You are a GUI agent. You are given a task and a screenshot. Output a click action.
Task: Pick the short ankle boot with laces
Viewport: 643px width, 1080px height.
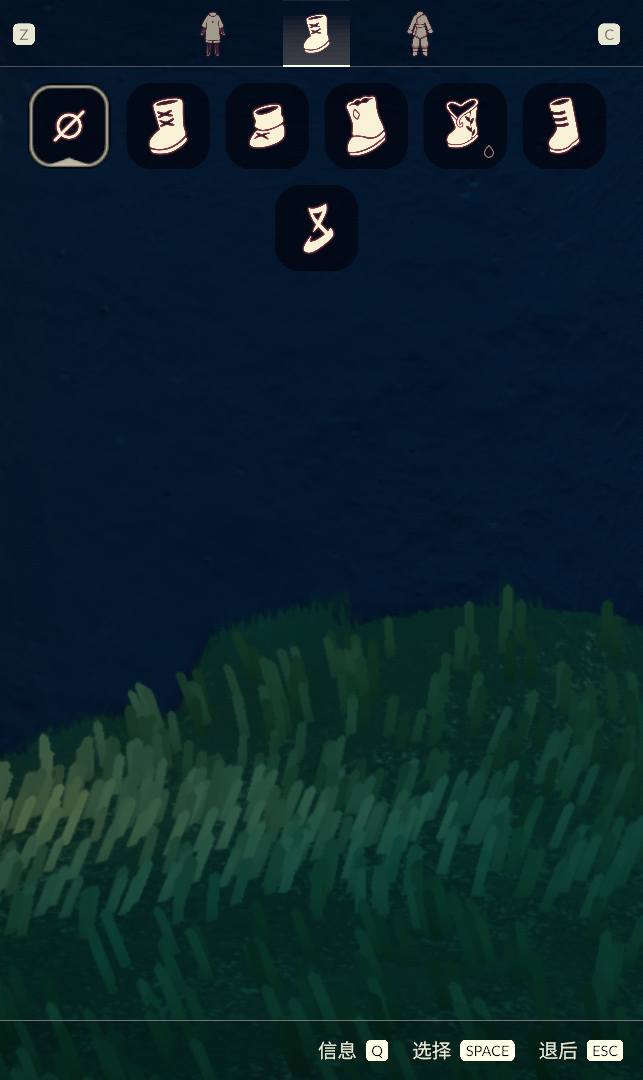tap(267, 126)
